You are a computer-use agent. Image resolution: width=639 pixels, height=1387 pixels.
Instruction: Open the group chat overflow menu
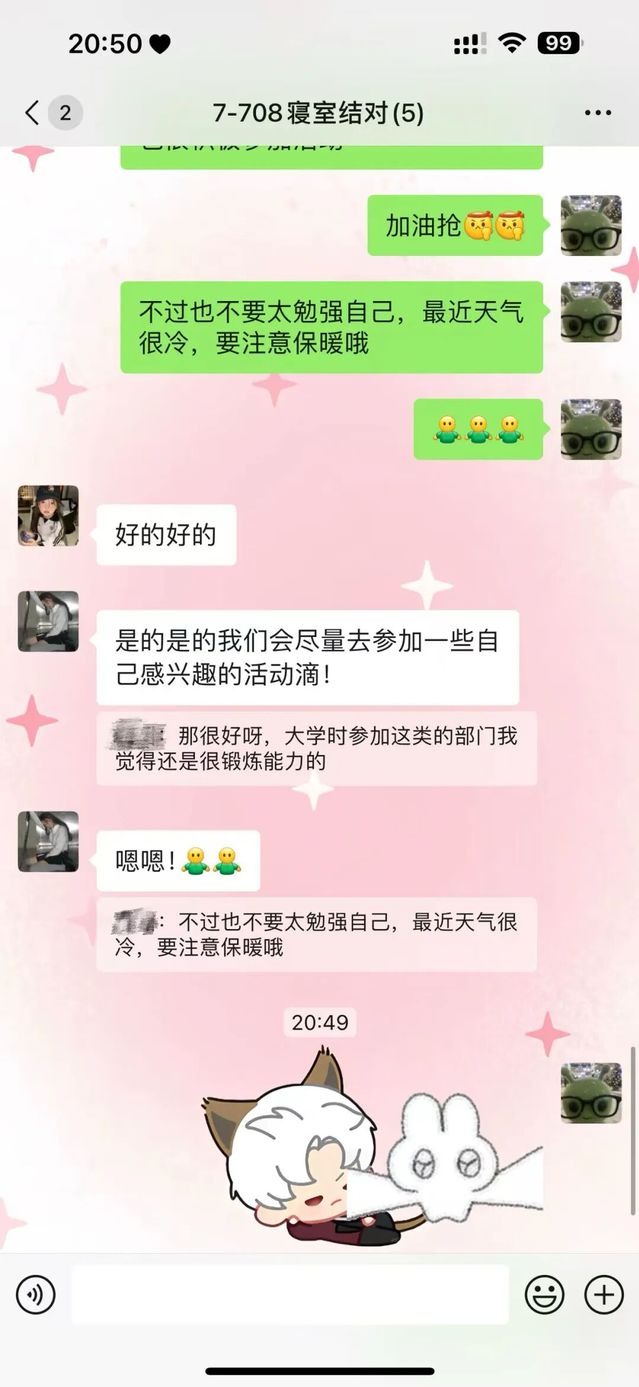point(597,113)
